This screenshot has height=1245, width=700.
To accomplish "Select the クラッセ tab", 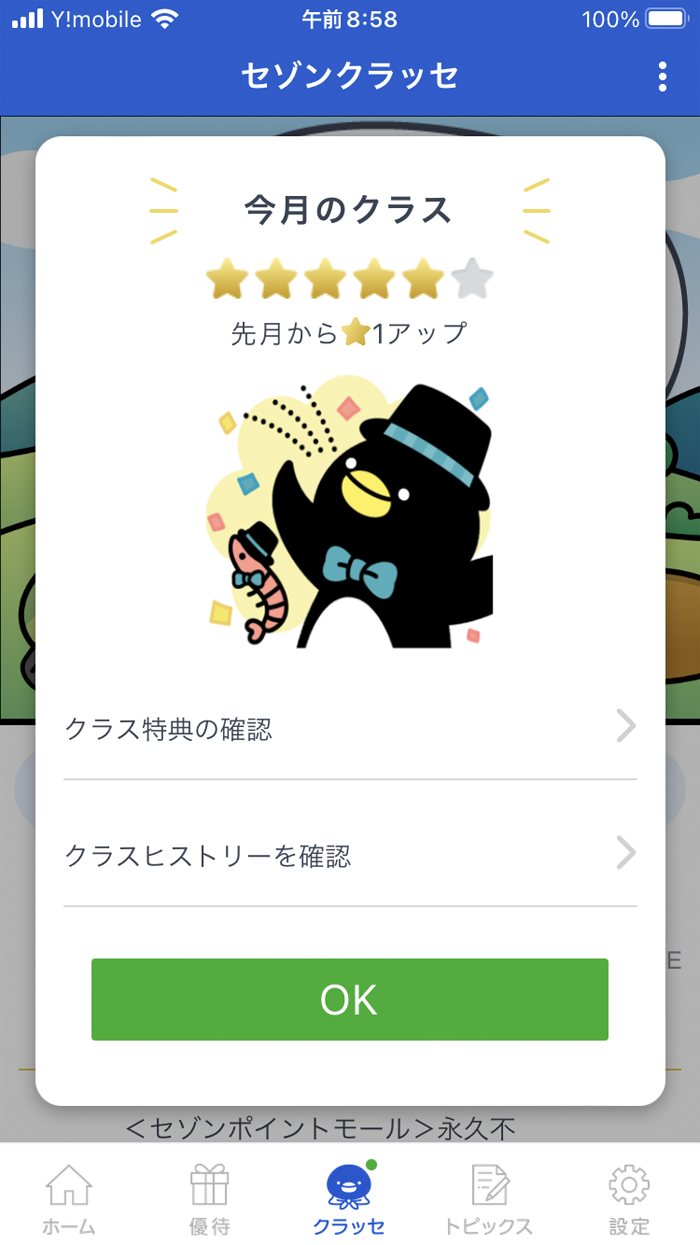I will [x=349, y=1198].
